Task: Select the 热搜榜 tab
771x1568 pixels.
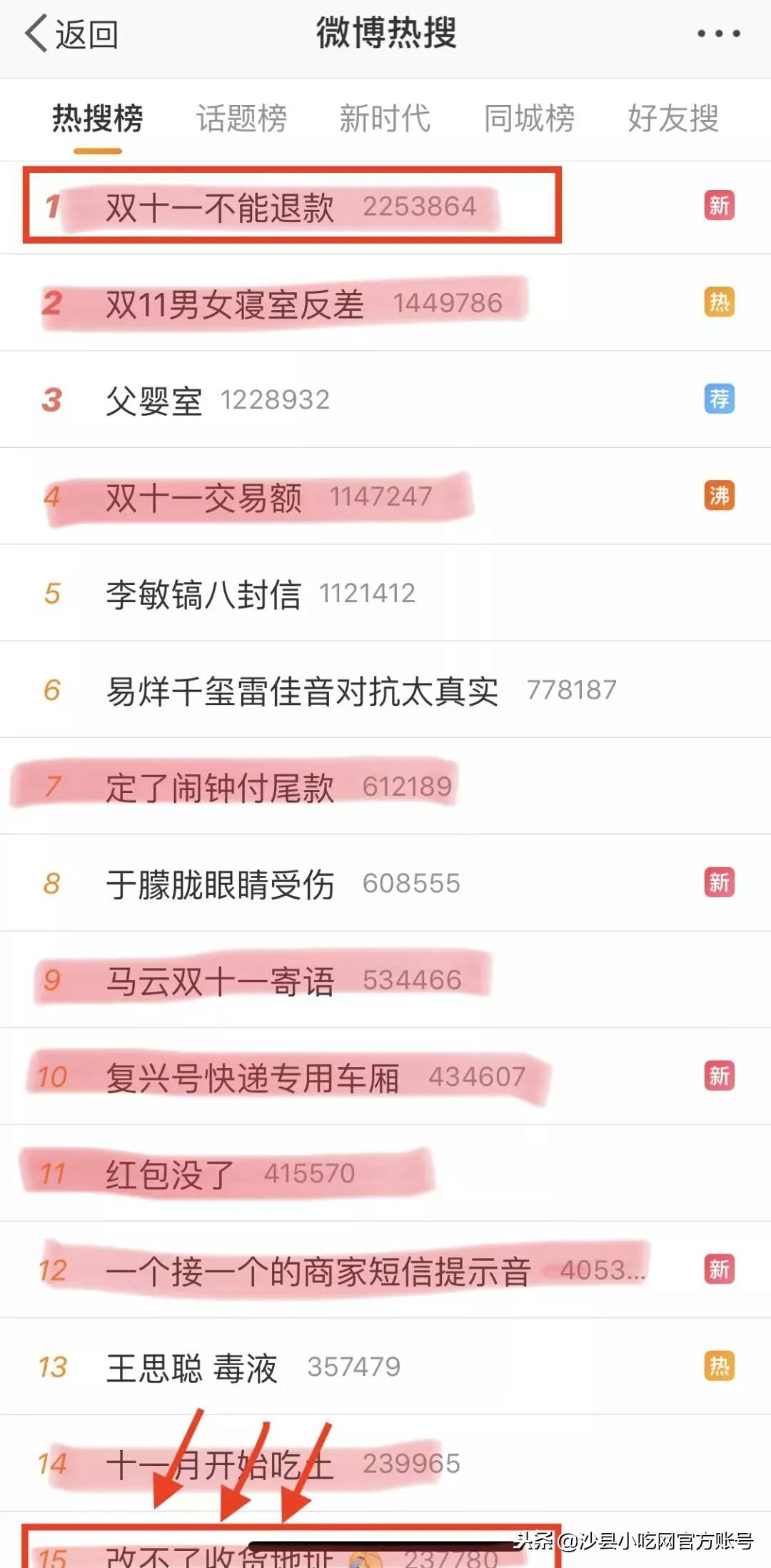Action: pos(98,118)
